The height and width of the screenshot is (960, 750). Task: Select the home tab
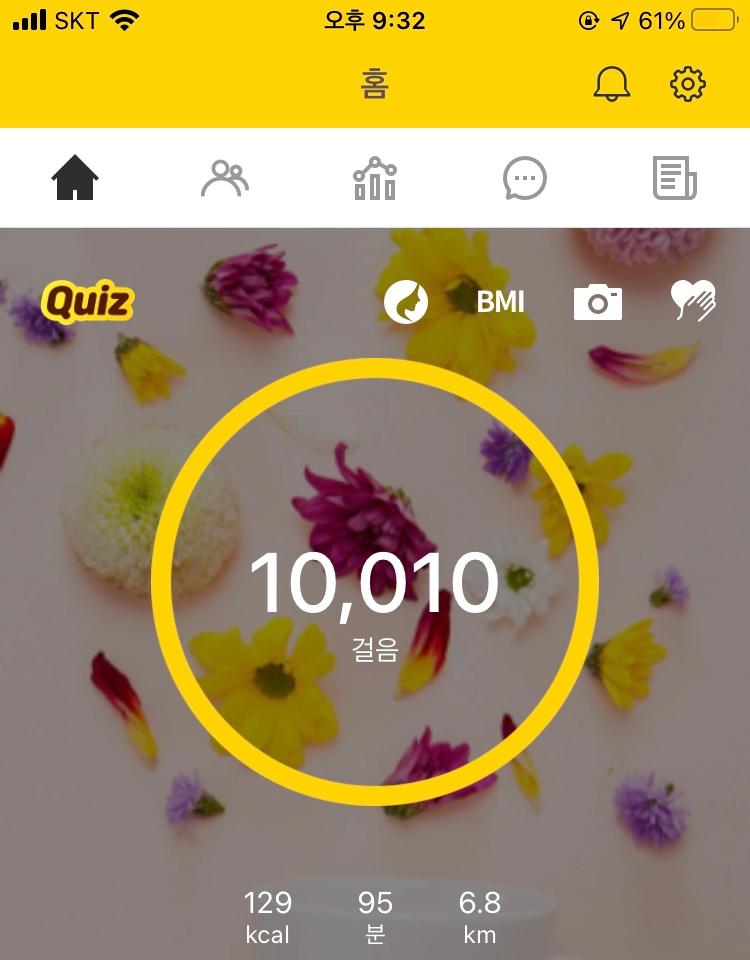pos(75,179)
